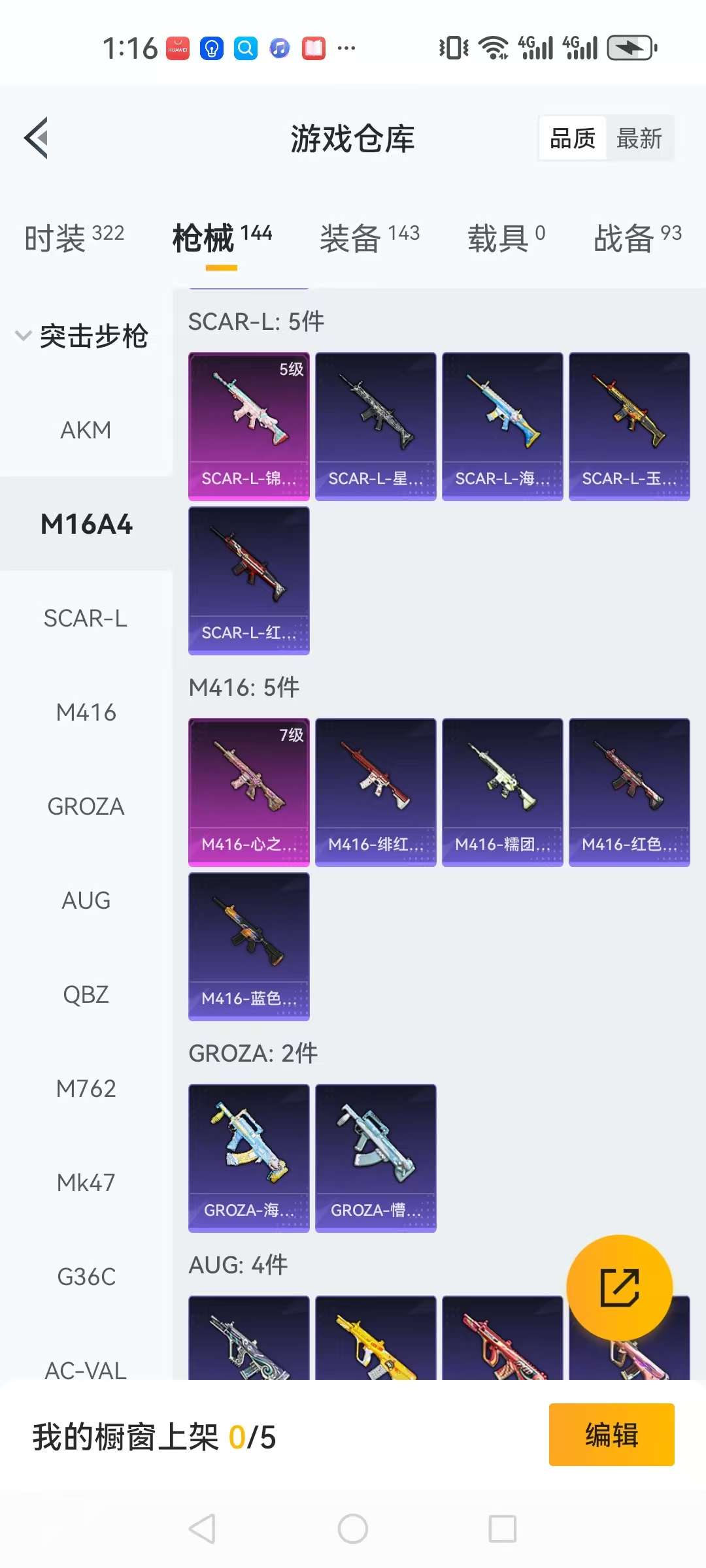
Task: Tap the 编辑 button
Action: click(x=612, y=1435)
